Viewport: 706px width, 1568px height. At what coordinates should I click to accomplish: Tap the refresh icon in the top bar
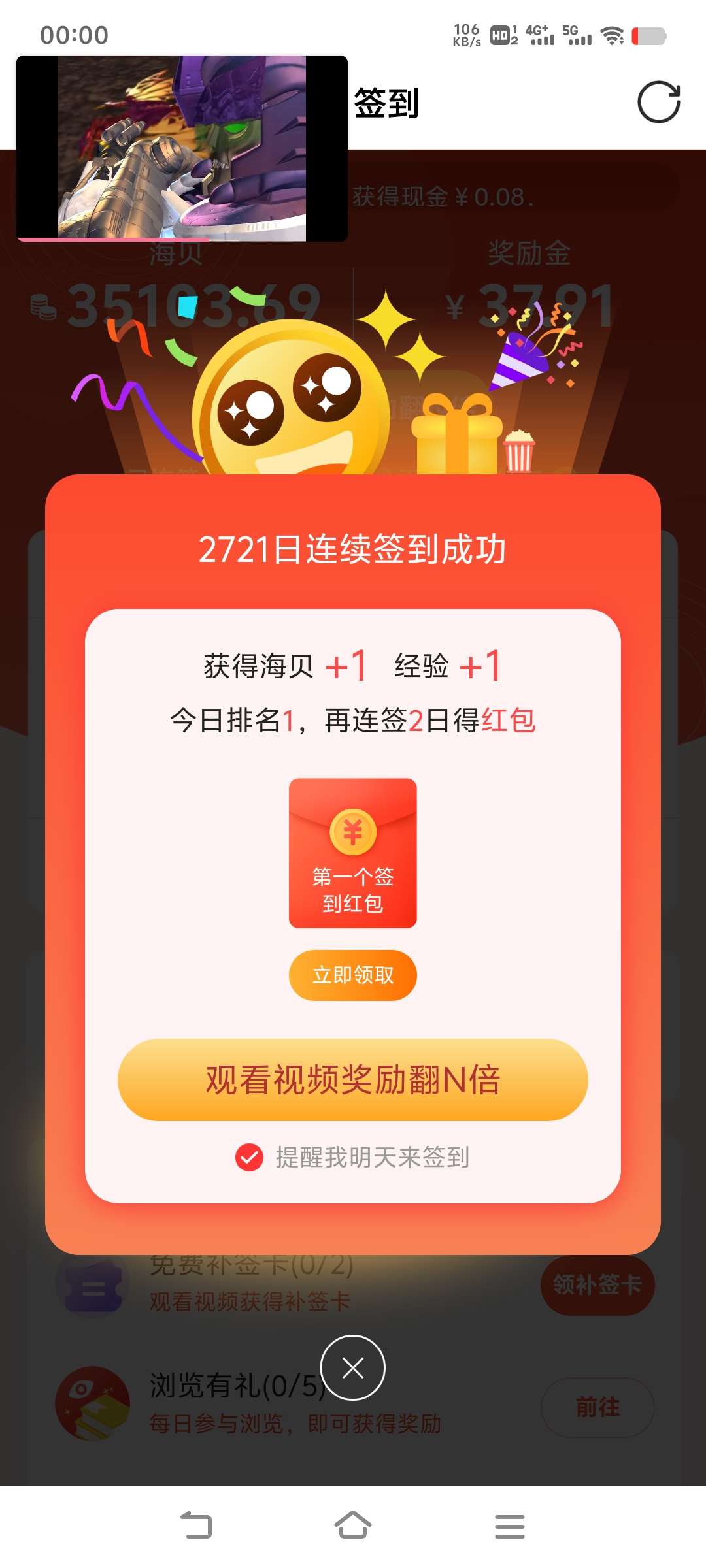(658, 102)
